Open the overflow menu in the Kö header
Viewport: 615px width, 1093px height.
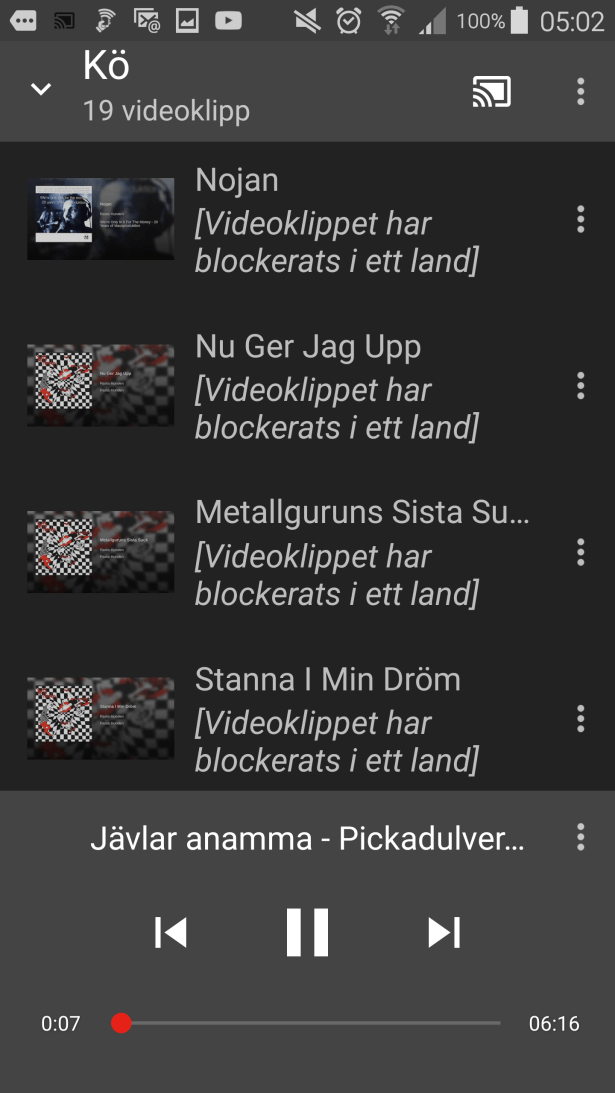[x=580, y=91]
